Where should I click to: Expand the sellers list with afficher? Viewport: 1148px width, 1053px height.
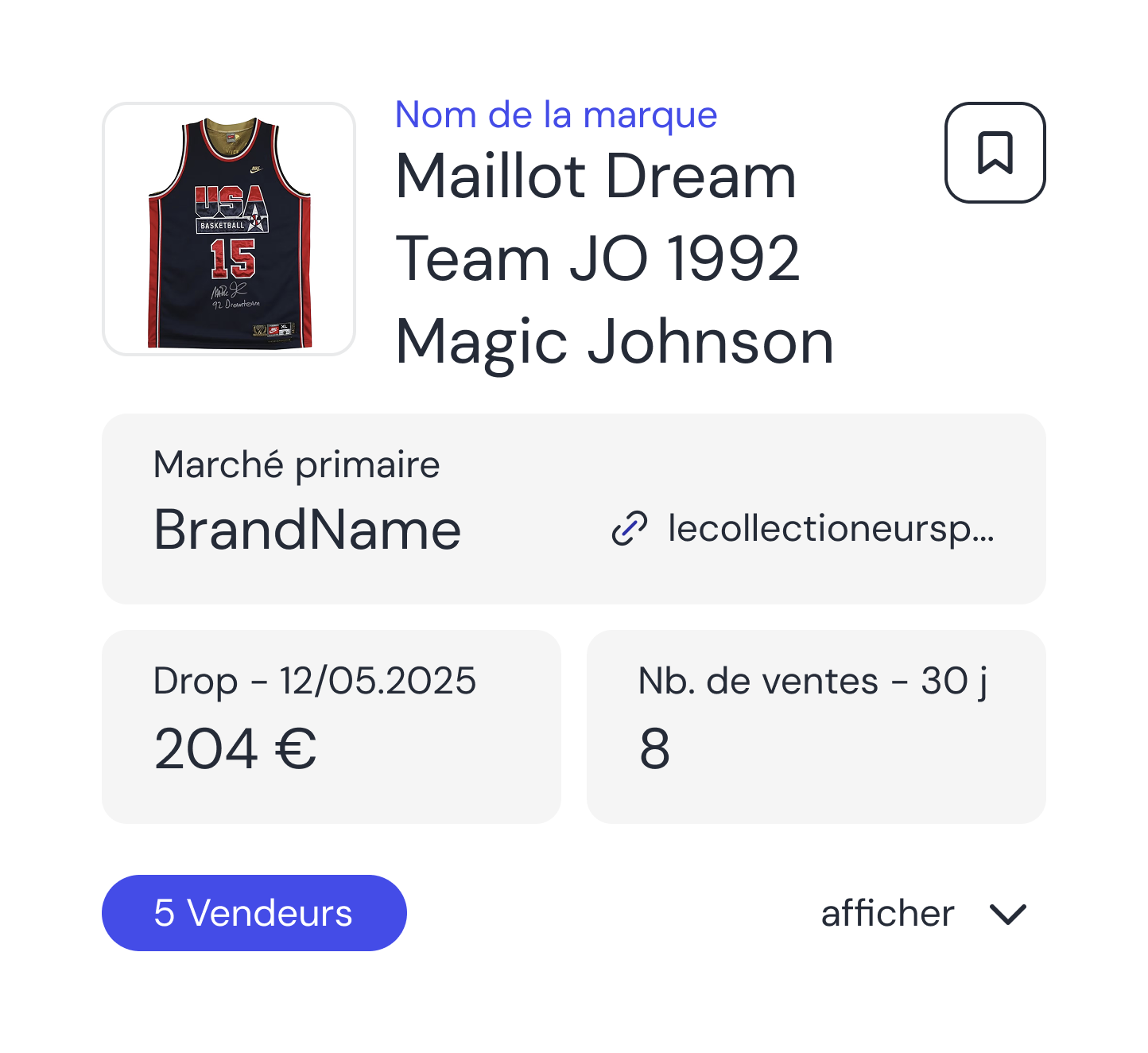tap(924, 914)
